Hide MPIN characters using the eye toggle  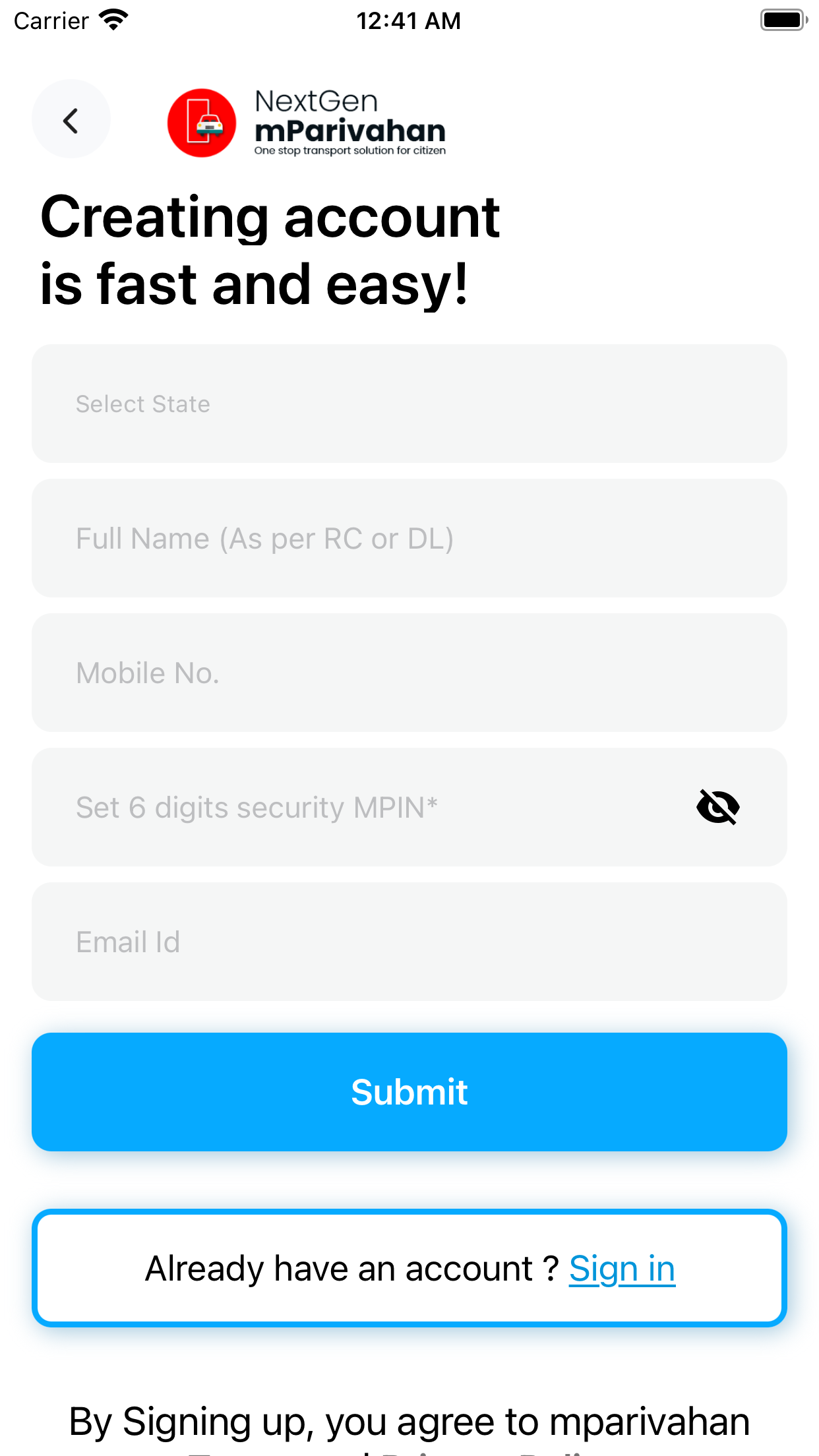pyautogui.click(x=719, y=807)
